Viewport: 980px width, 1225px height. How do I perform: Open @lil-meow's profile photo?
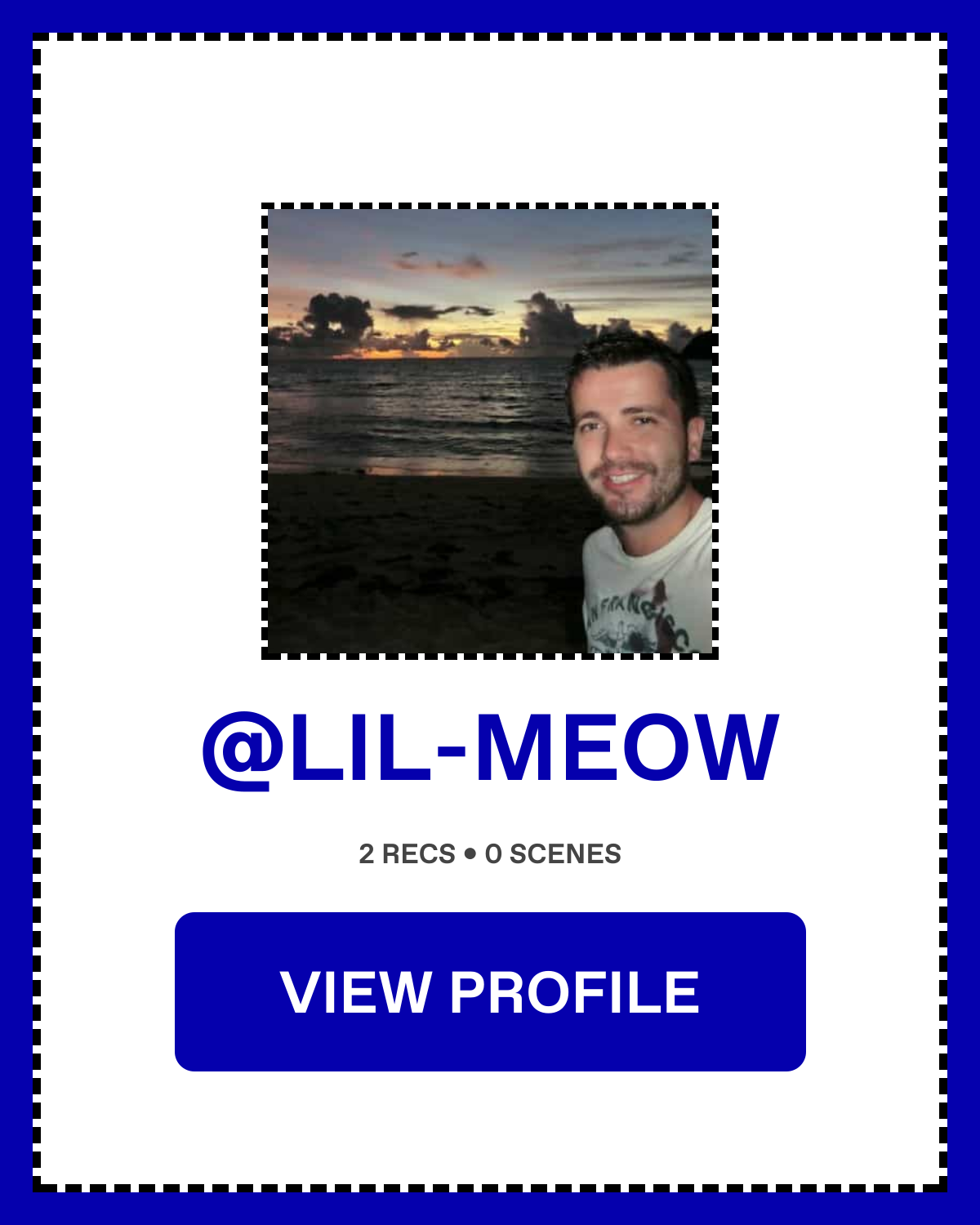[490, 431]
